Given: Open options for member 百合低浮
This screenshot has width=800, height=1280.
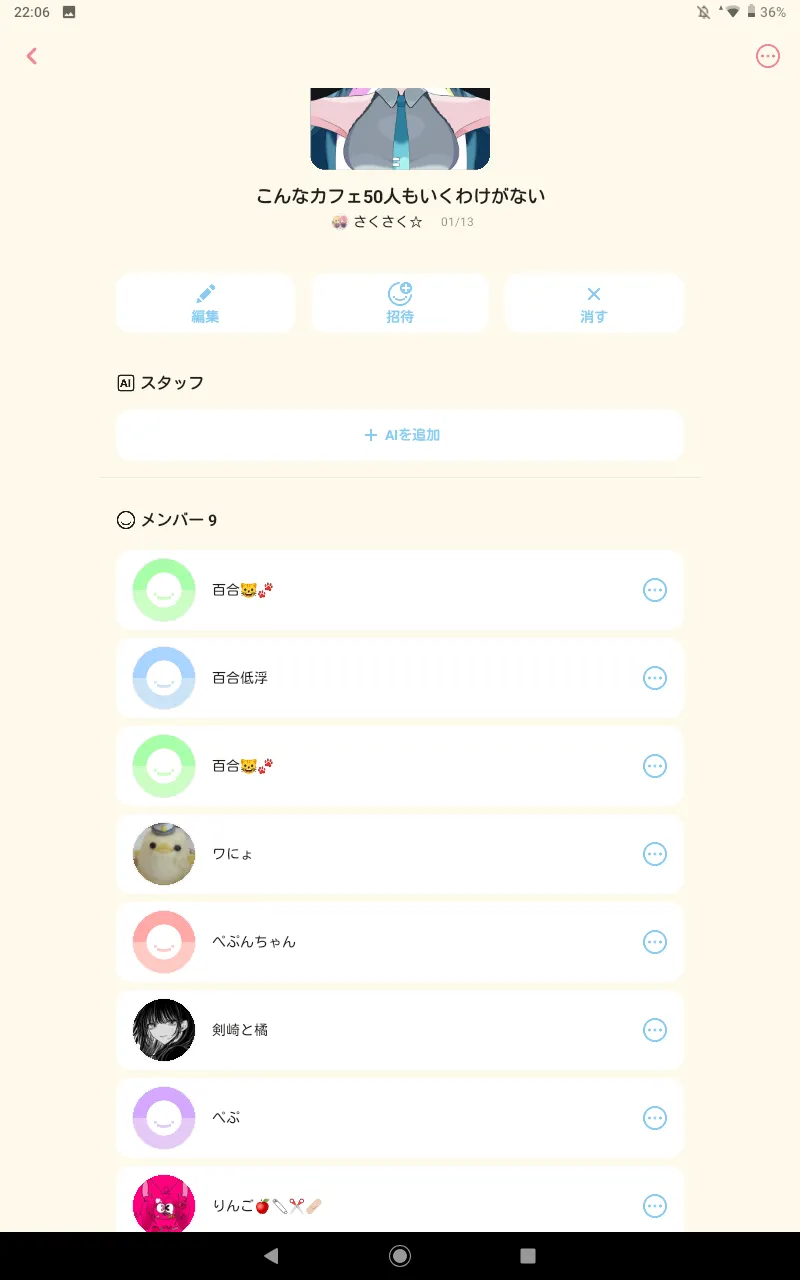Looking at the screenshot, I should [654, 678].
